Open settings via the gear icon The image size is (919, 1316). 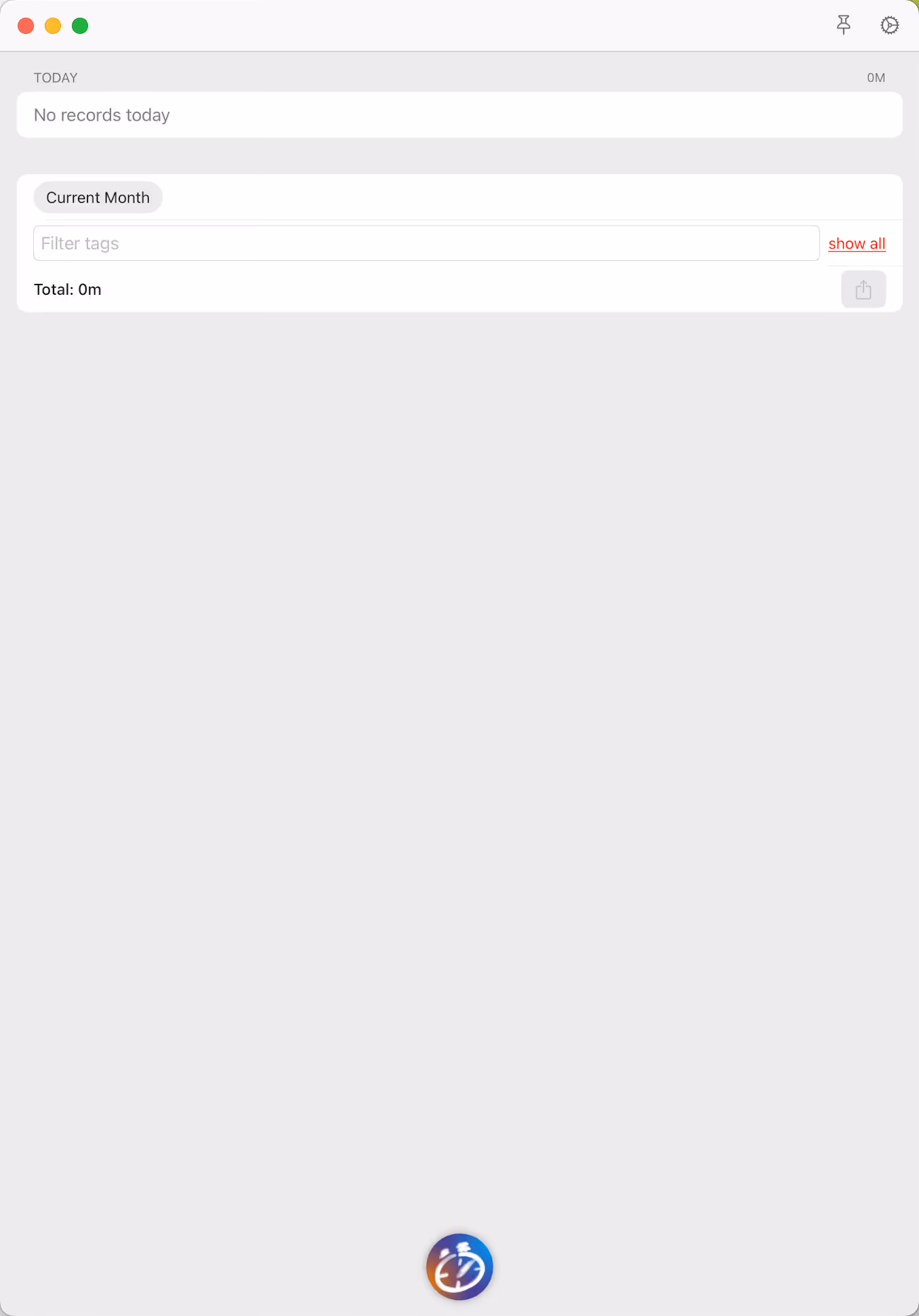(x=889, y=25)
